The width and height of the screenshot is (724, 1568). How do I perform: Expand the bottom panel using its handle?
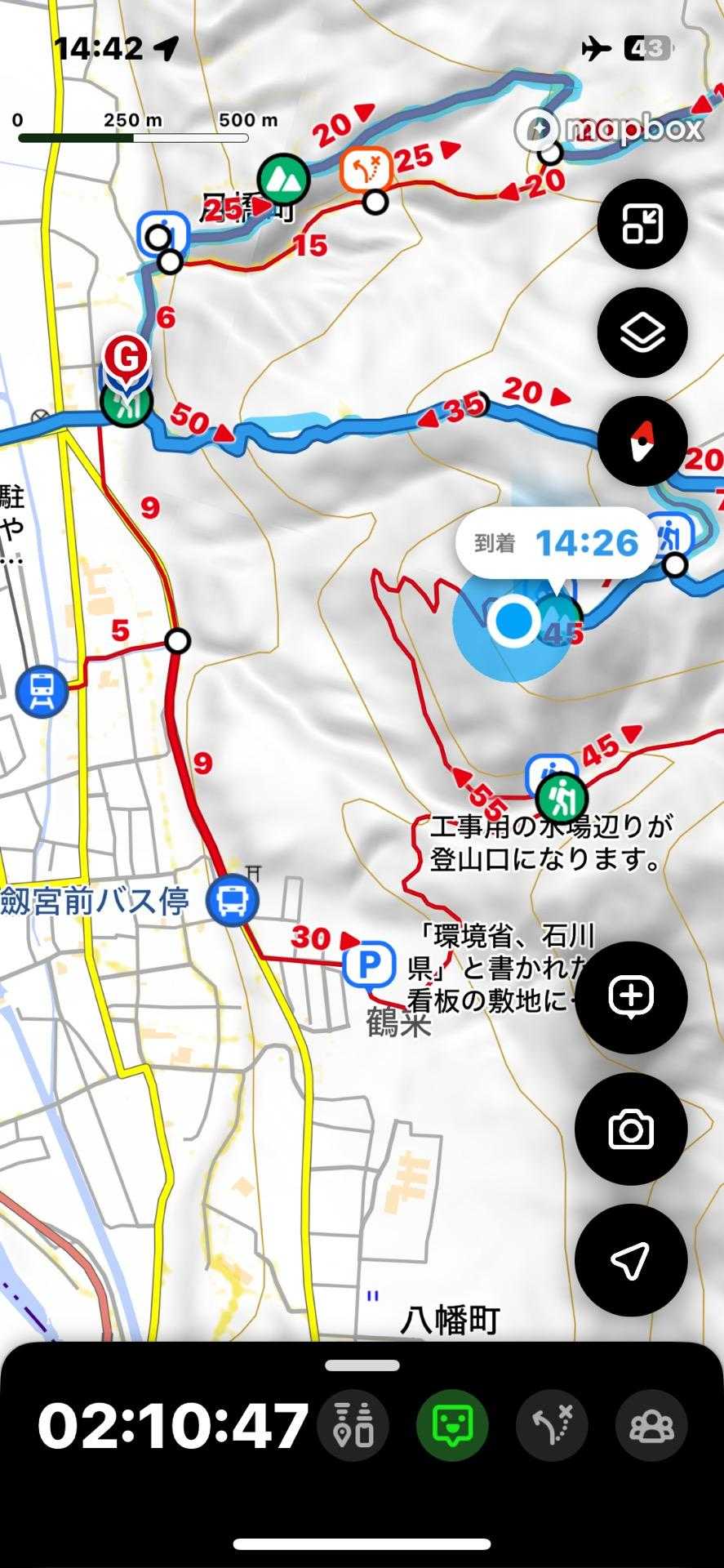click(x=362, y=1365)
